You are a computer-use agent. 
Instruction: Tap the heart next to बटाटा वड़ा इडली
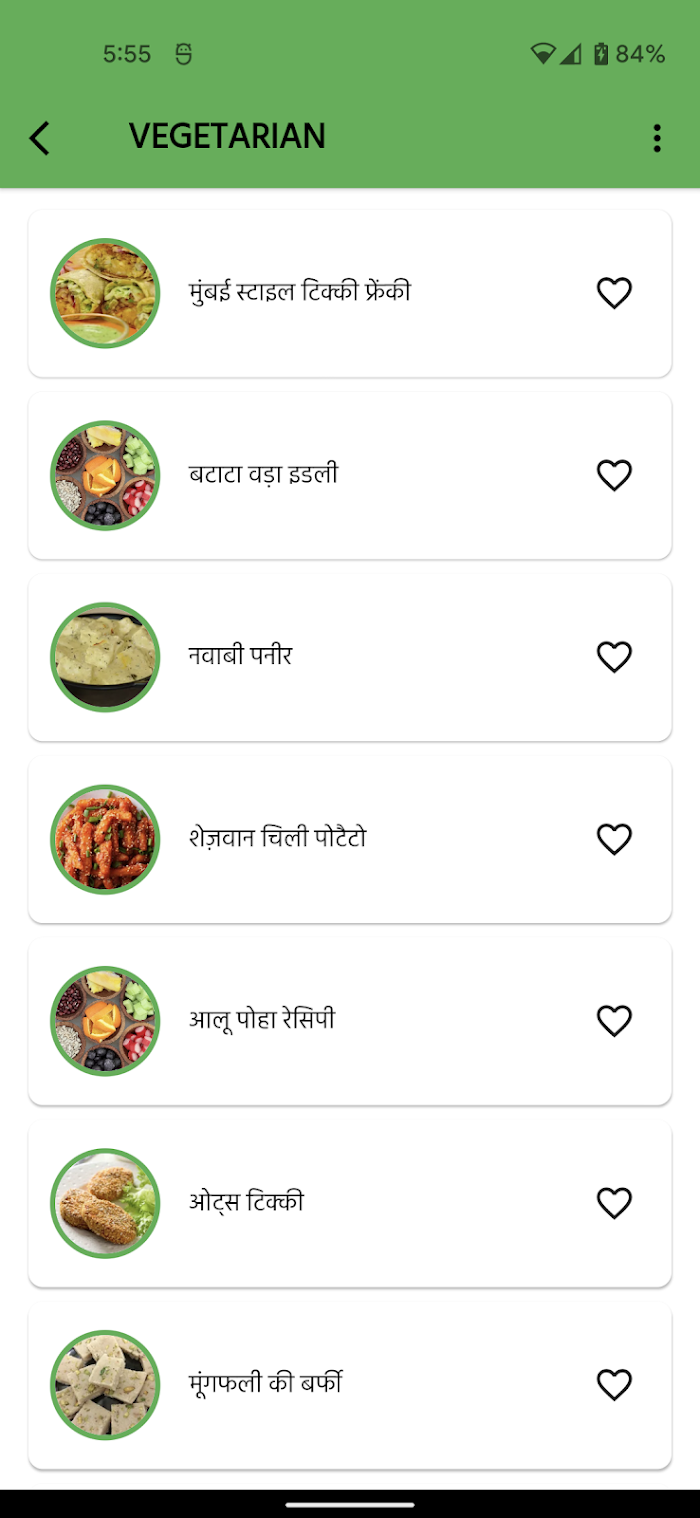click(614, 475)
